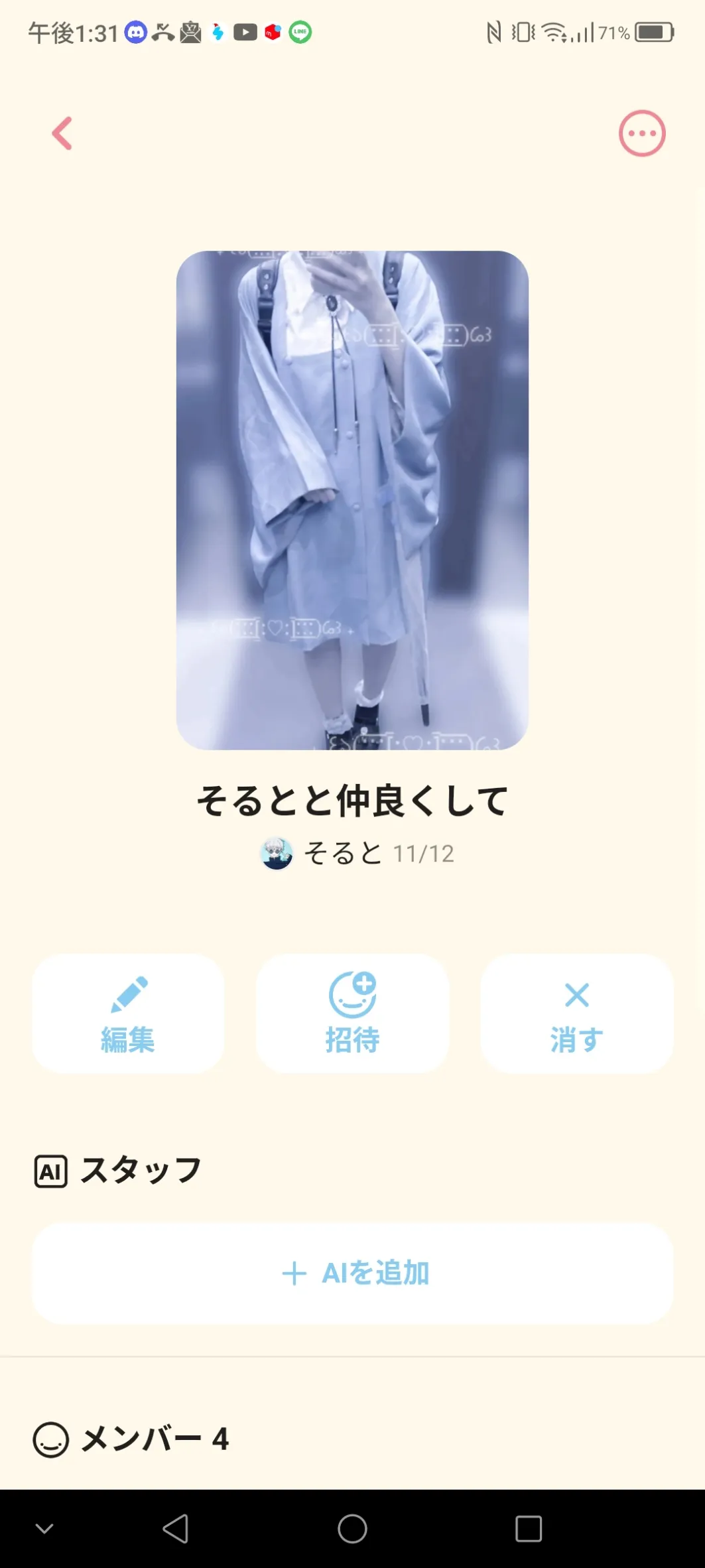
Task: View owner そると's profile
Action: click(324, 854)
